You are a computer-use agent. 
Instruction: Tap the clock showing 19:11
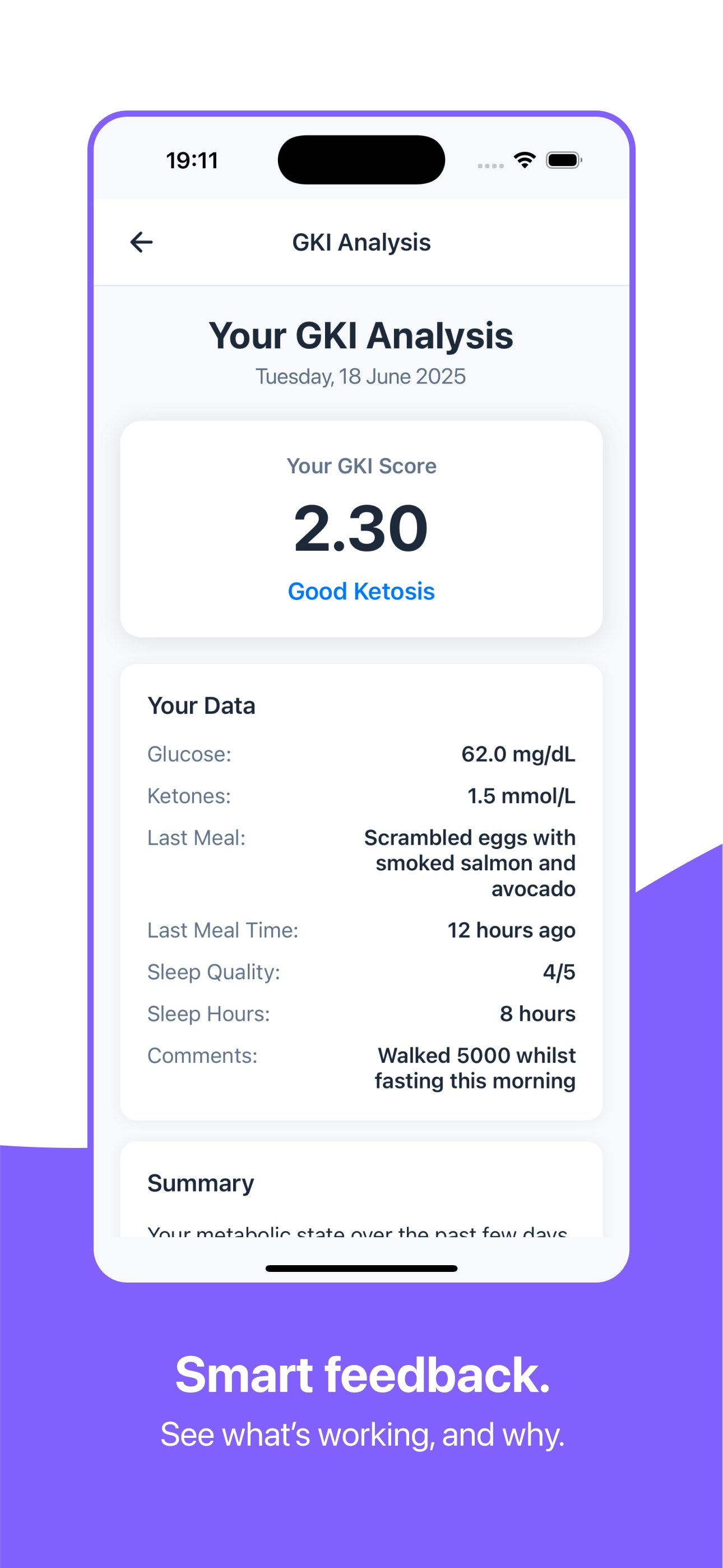click(192, 160)
